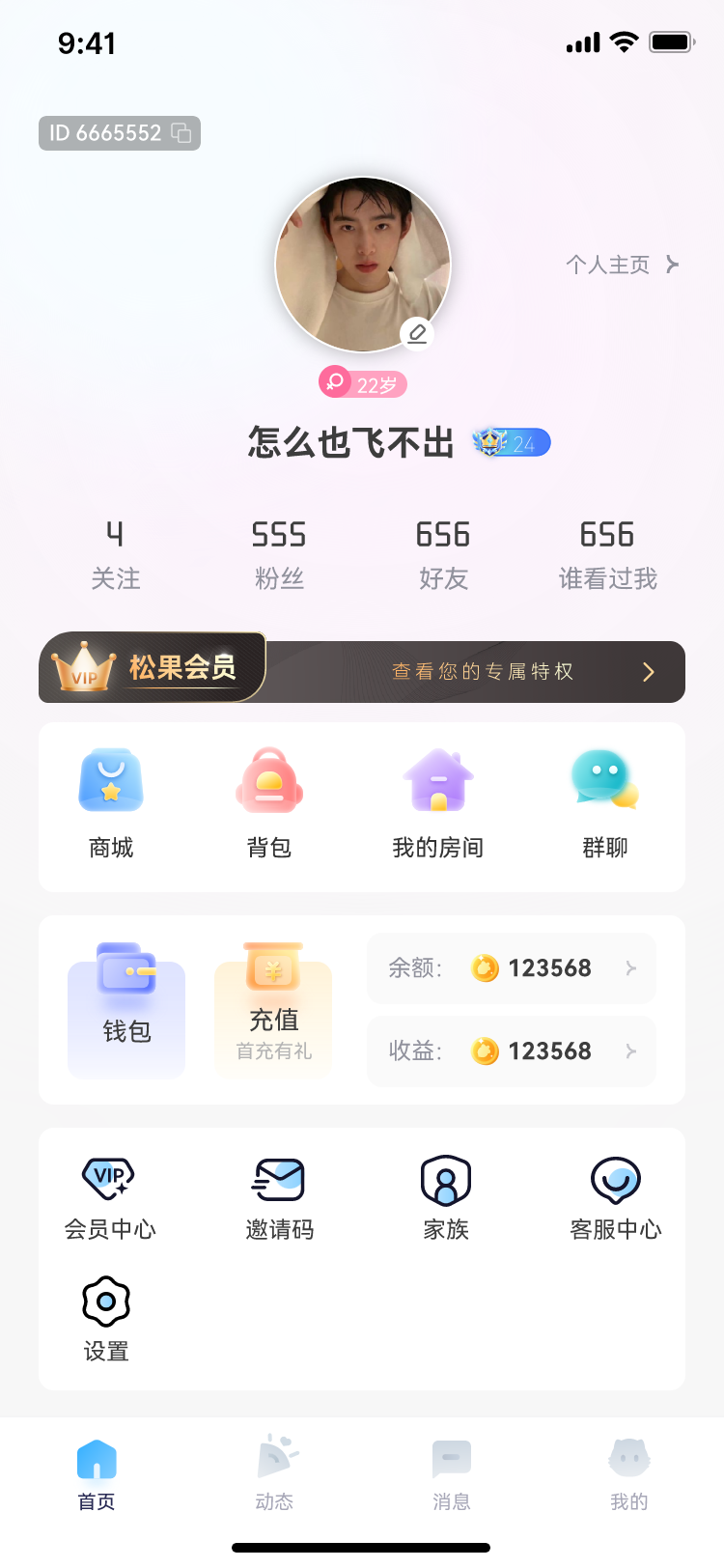Image resolution: width=724 pixels, height=1568 pixels.
Task: Open 会员中心 member center
Action: tap(109, 1199)
